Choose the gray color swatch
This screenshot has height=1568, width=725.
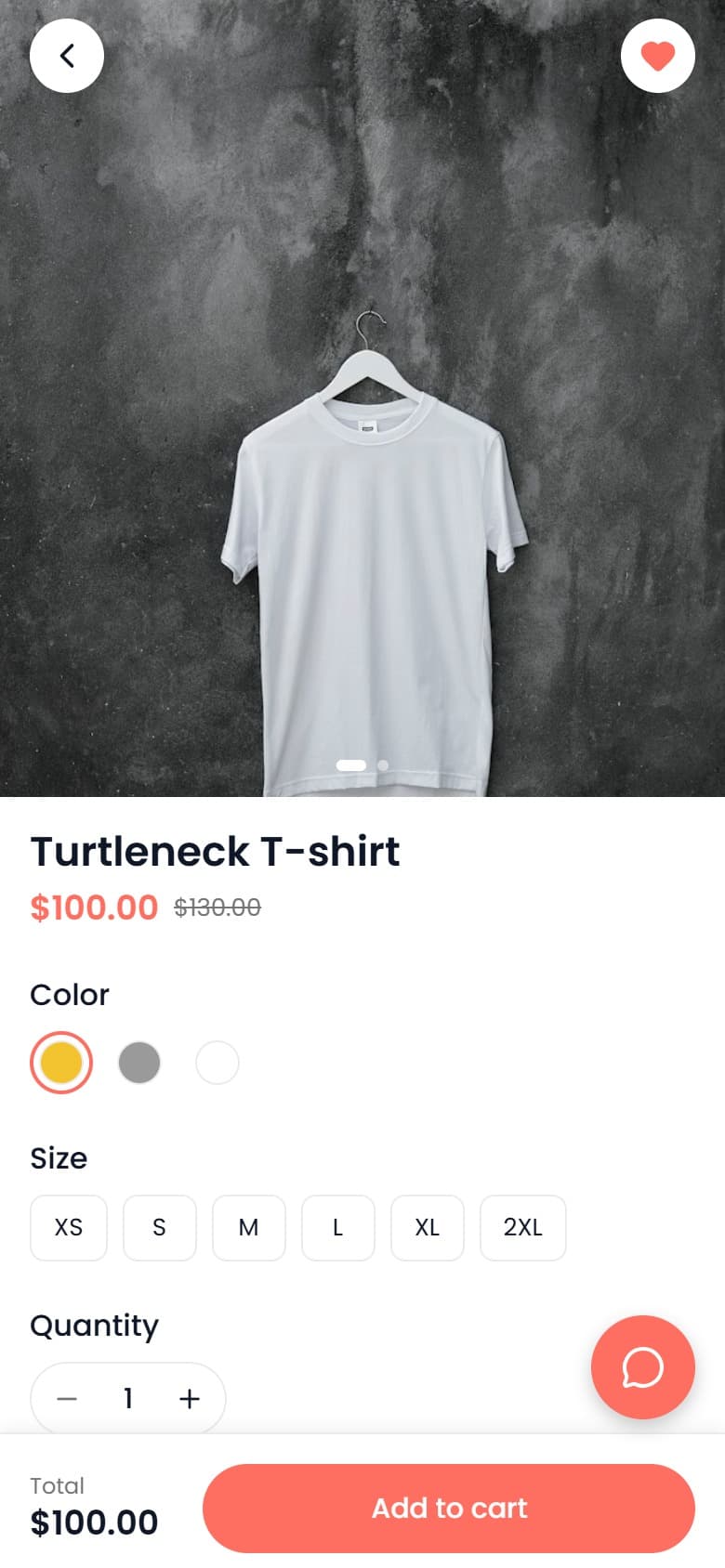click(x=139, y=1063)
